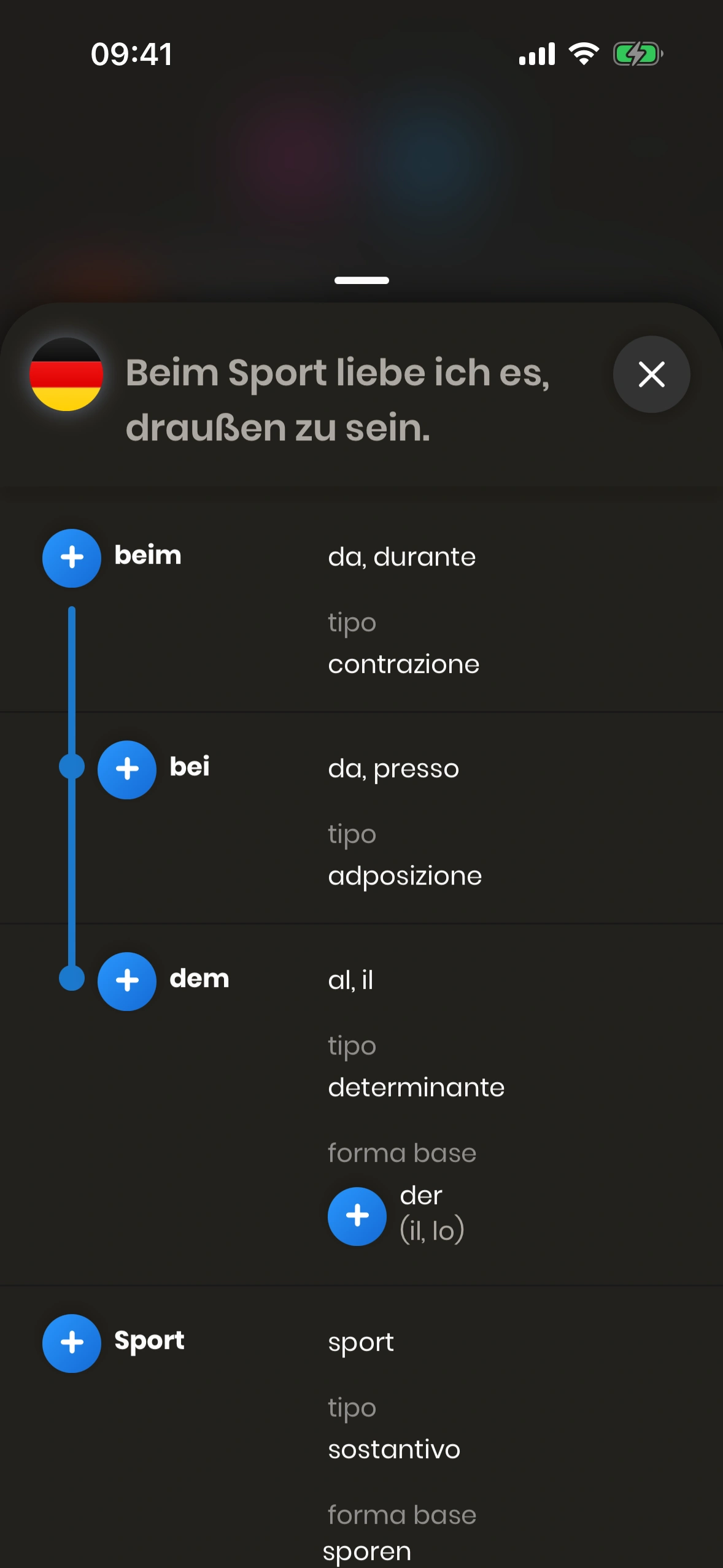Screen dimensions: 723x1568
Task: Add base form 'der' via plus button
Action: click(357, 1216)
